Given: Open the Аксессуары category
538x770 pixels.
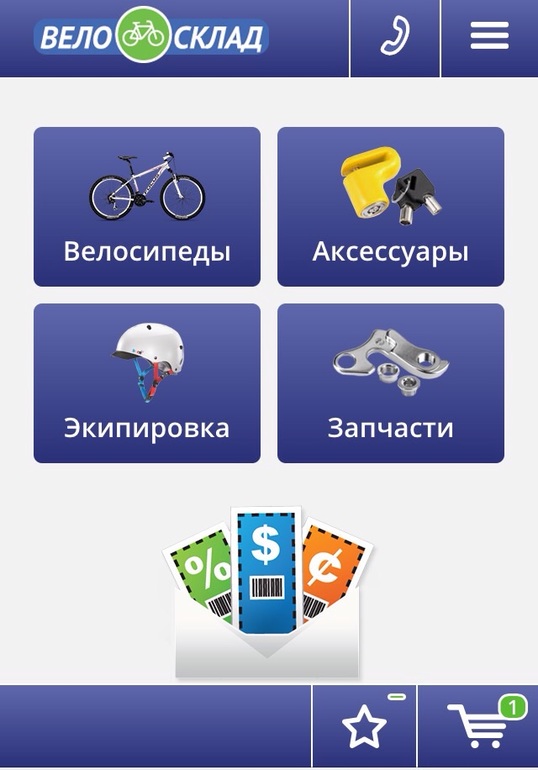Looking at the screenshot, I should click(391, 207).
